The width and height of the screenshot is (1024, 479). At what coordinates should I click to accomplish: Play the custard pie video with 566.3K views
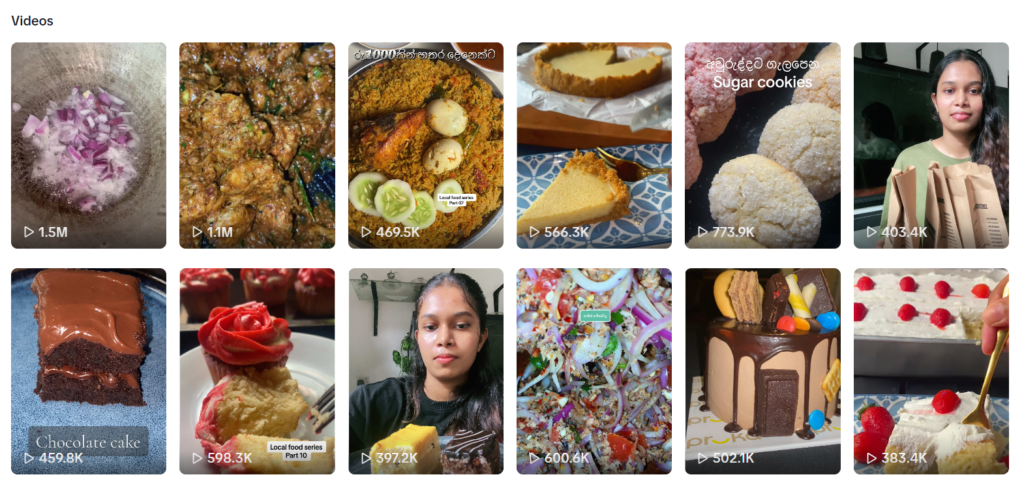pos(594,145)
